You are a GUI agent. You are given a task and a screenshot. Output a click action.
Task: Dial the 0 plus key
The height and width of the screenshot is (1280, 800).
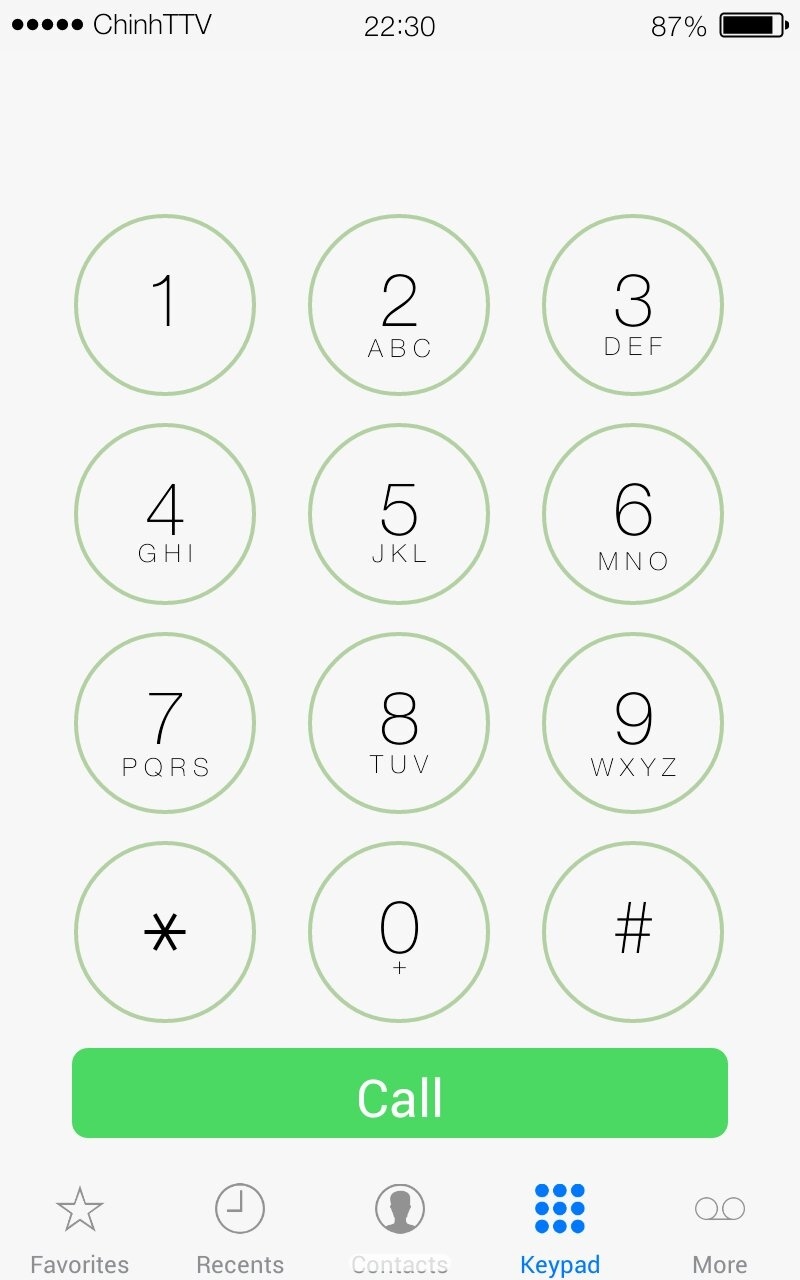(399, 932)
